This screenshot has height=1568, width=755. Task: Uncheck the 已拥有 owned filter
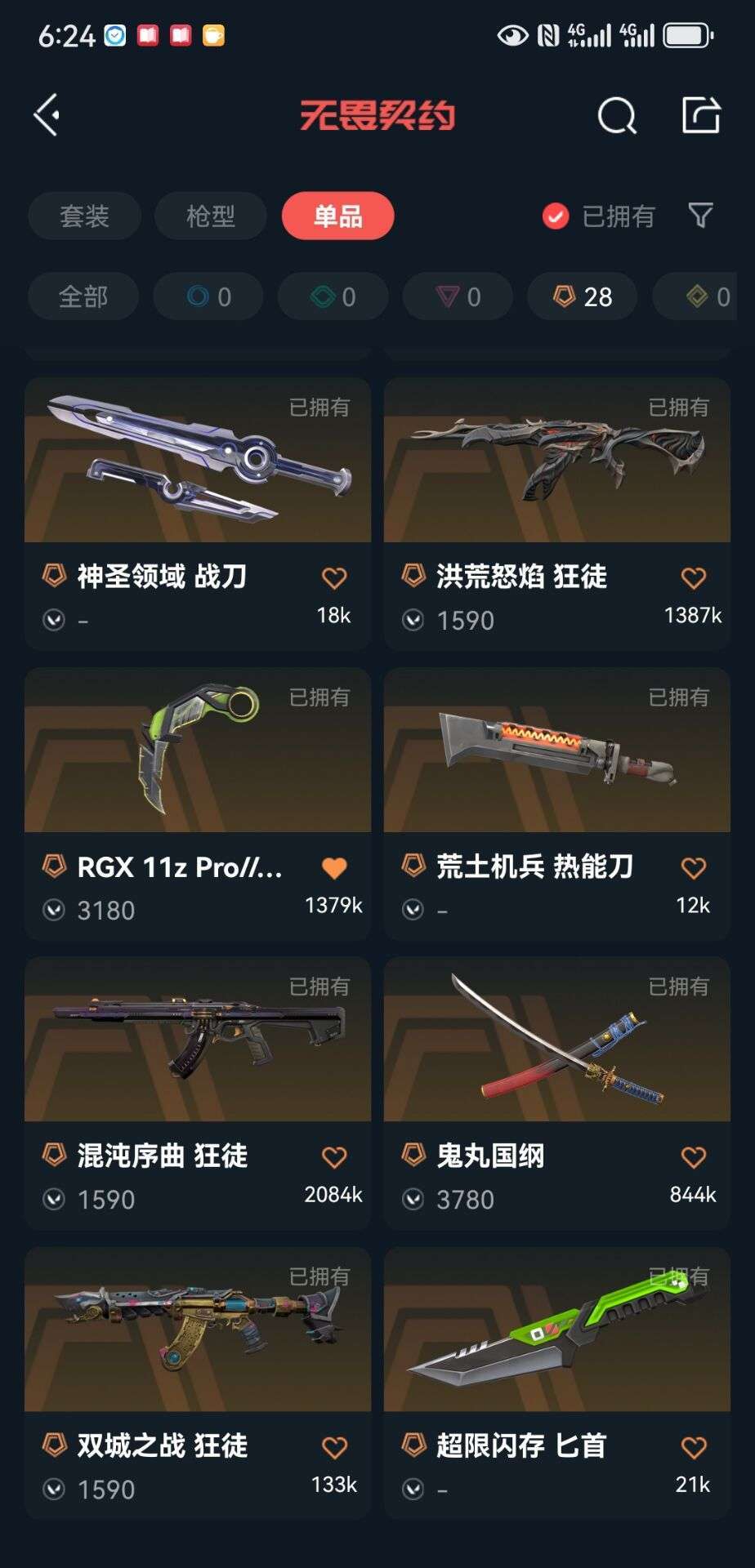pyautogui.click(x=555, y=216)
